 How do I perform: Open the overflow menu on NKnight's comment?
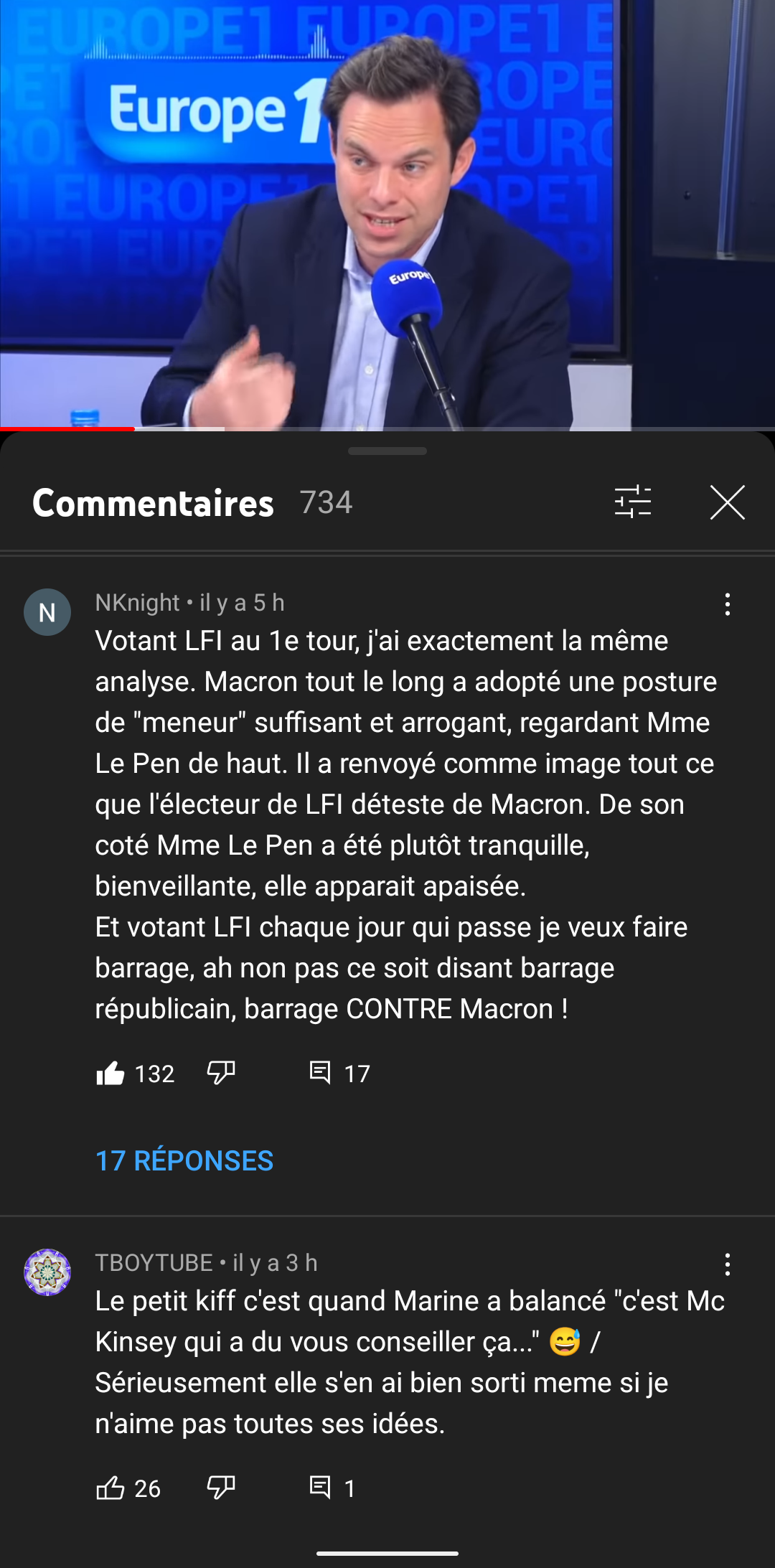coord(728,604)
